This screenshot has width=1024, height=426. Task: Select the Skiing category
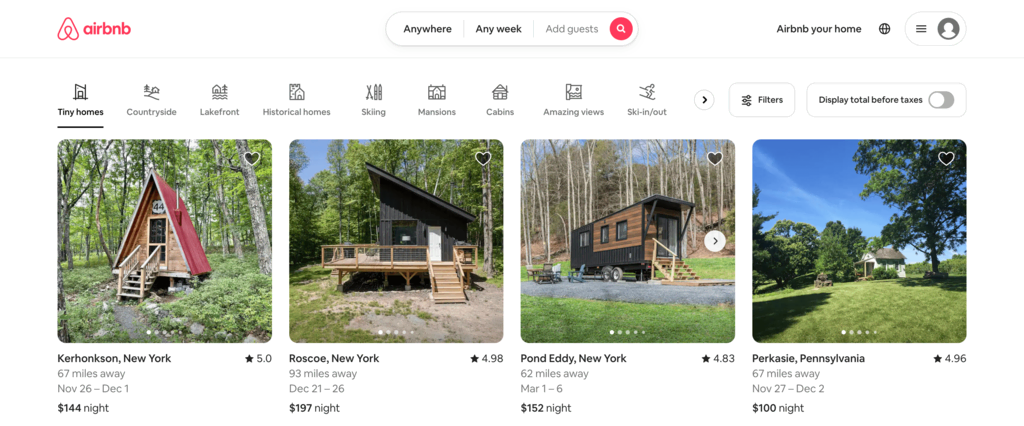click(x=373, y=100)
